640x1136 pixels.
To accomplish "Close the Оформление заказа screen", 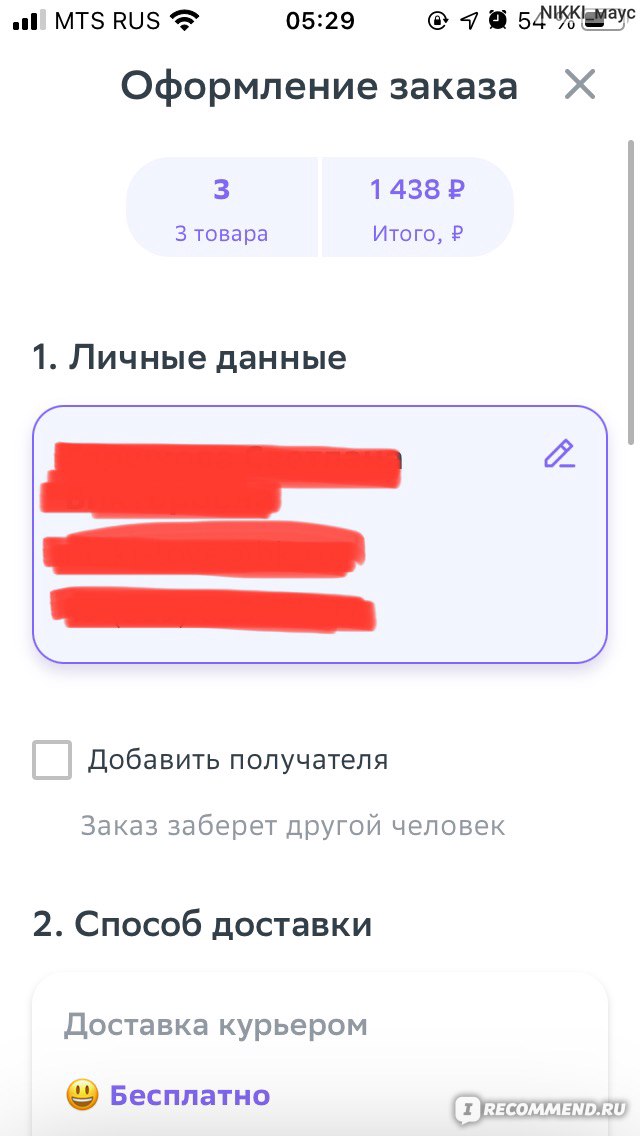I will pos(580,85).
